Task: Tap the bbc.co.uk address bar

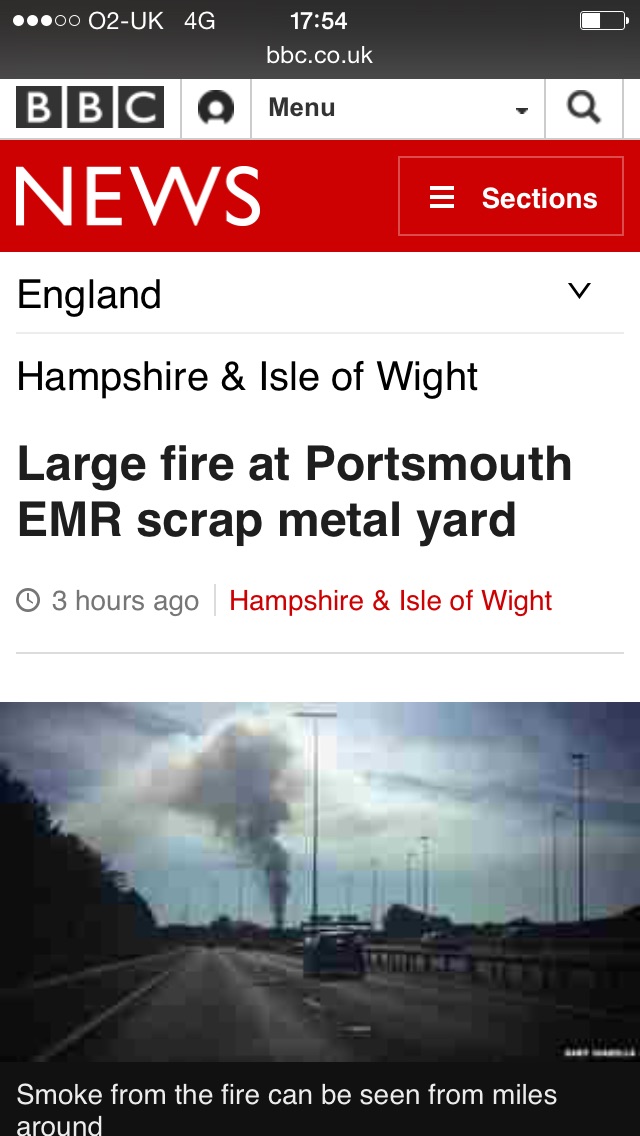Action: click(320, 56)
